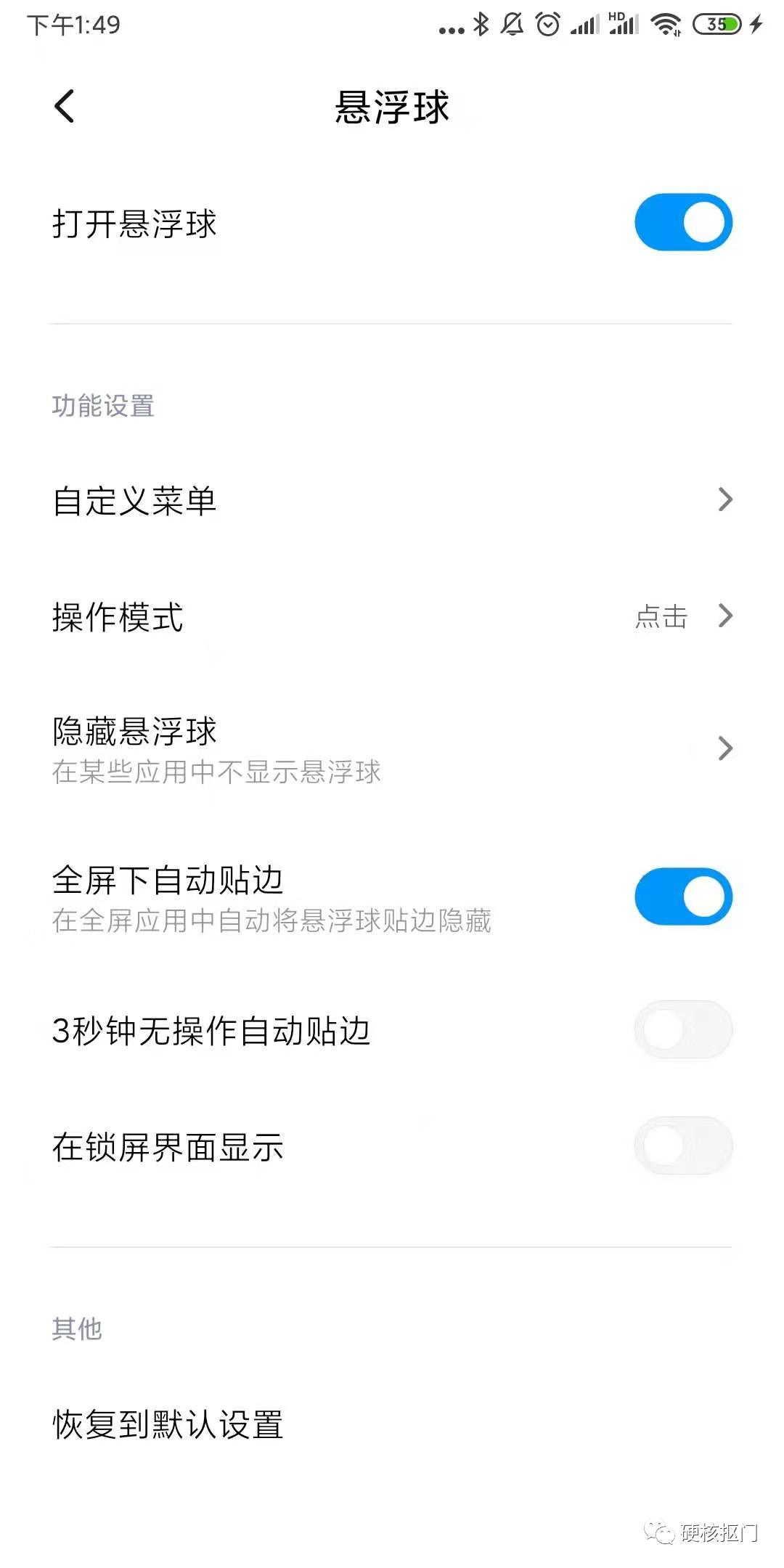Enable 在锁屏界面显示
784x1568 pixels.
[x=683, y=1145]
